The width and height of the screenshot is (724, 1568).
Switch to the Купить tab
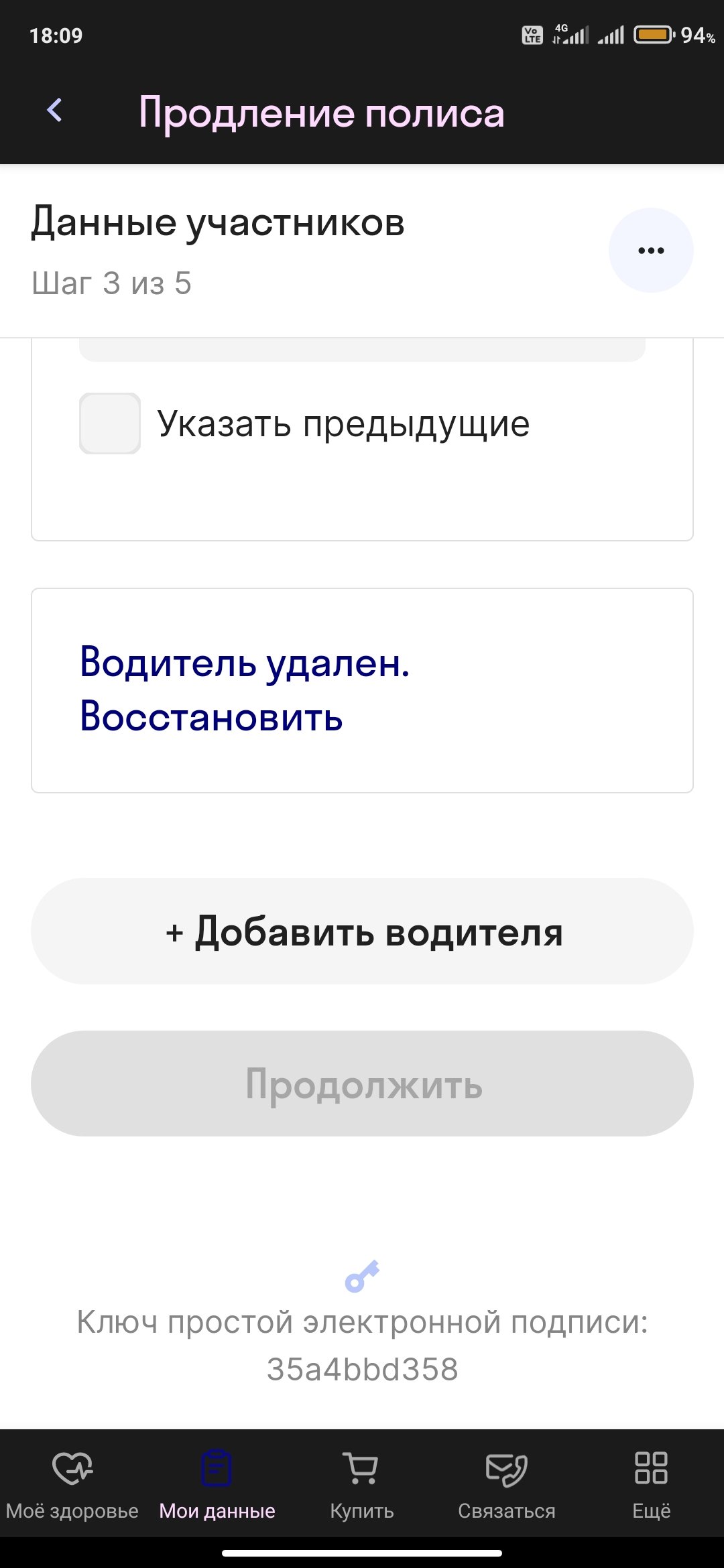coord(362,1484)
